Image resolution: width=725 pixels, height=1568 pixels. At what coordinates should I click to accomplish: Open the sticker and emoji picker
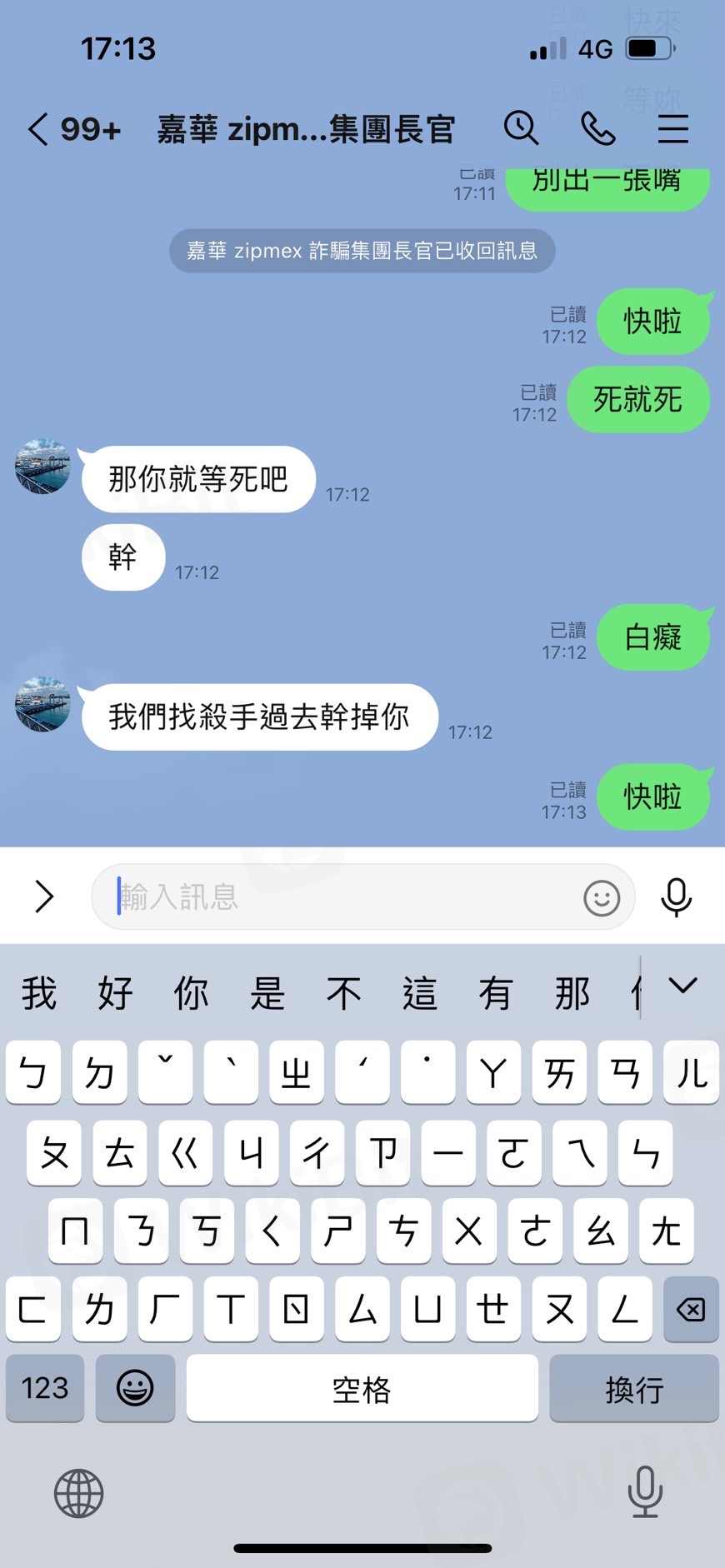coord(601,897)
